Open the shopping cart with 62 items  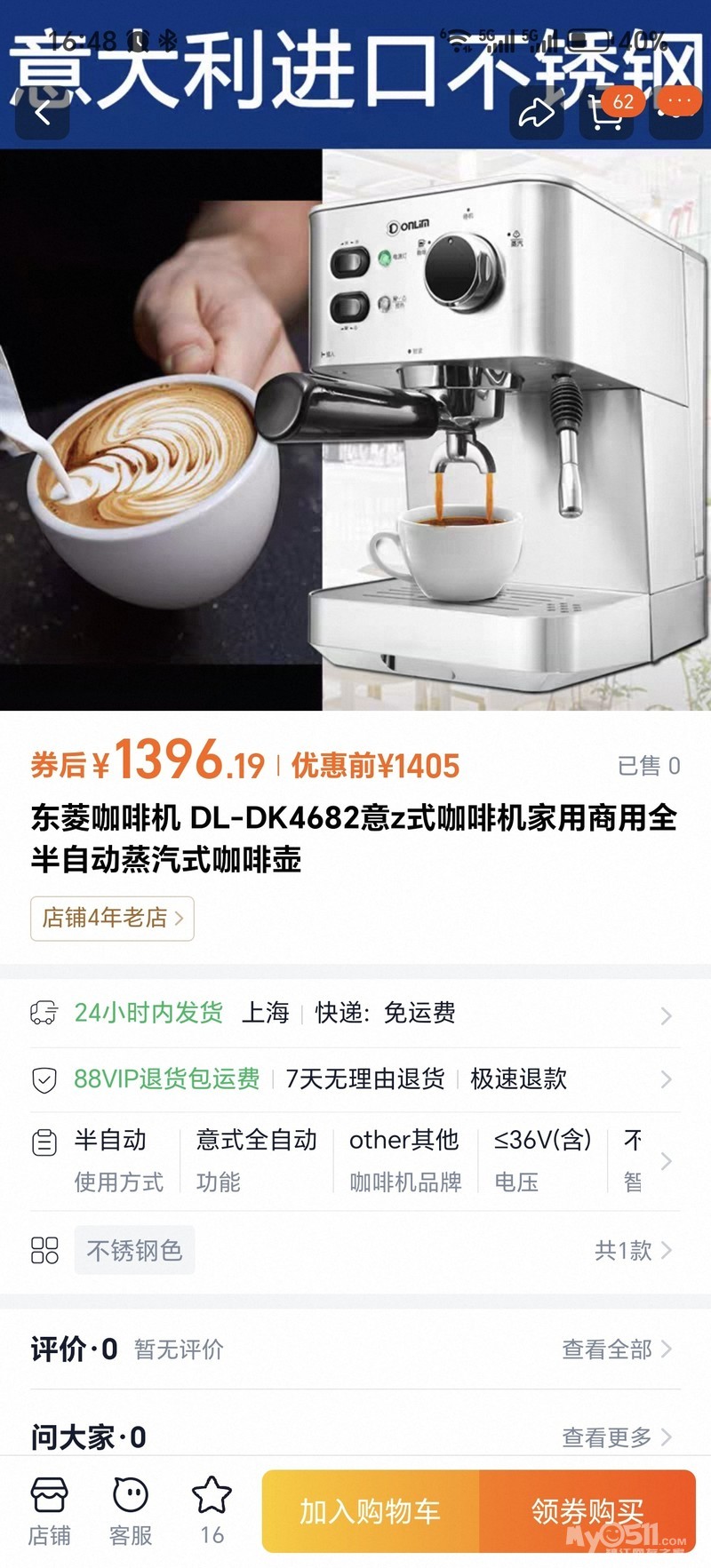pyautogui.click(x=607, y=113)
